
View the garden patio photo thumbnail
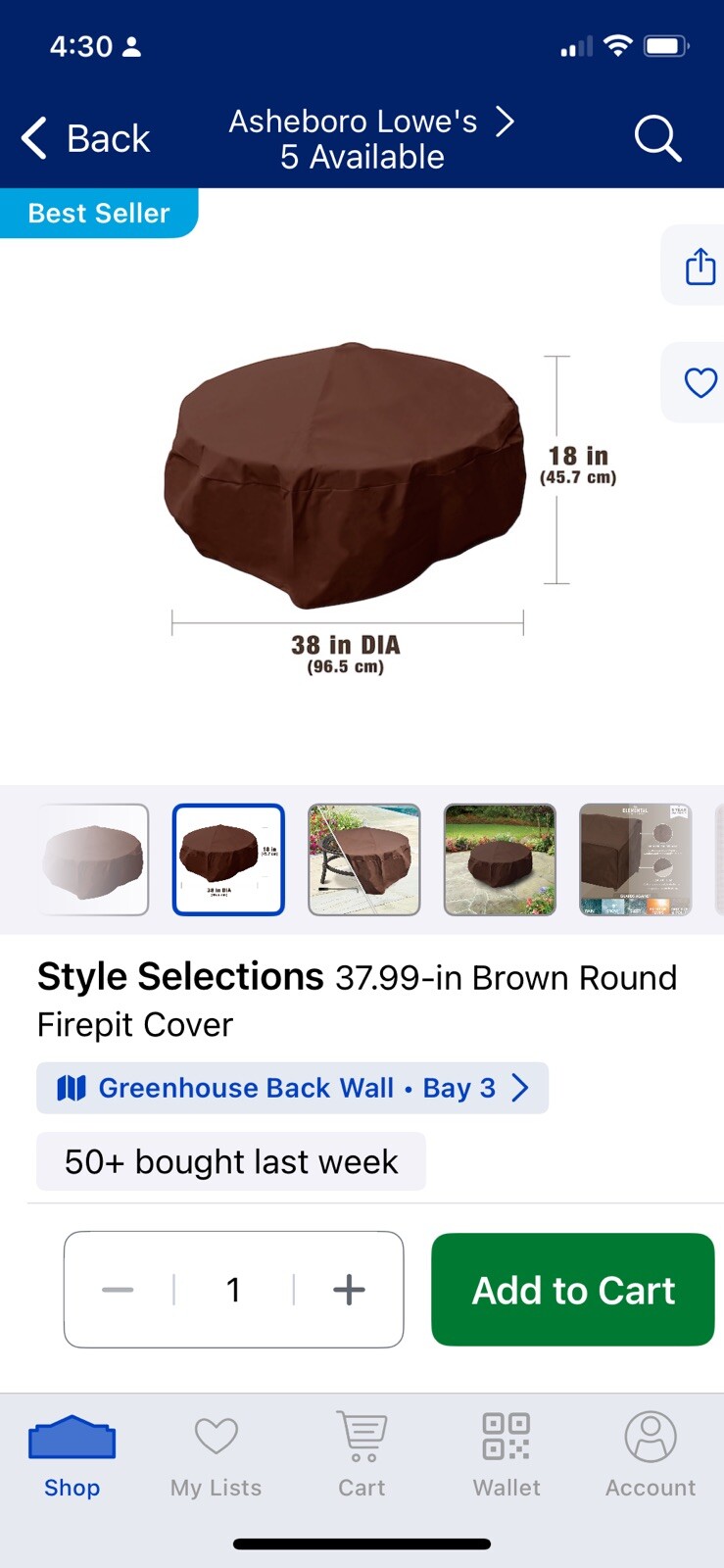click(500, 859)
